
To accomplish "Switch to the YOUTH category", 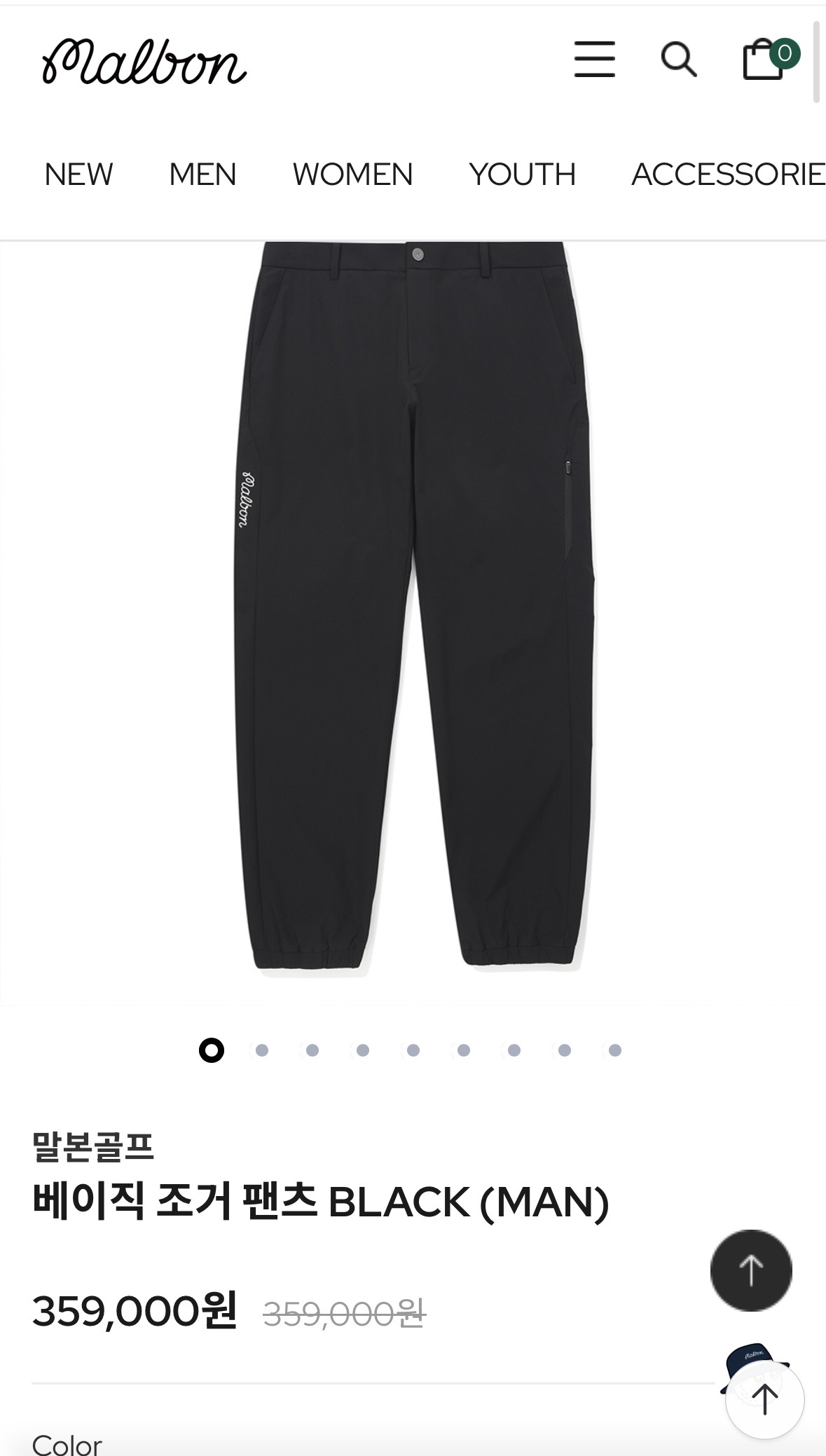I will [x=522, y=174].
